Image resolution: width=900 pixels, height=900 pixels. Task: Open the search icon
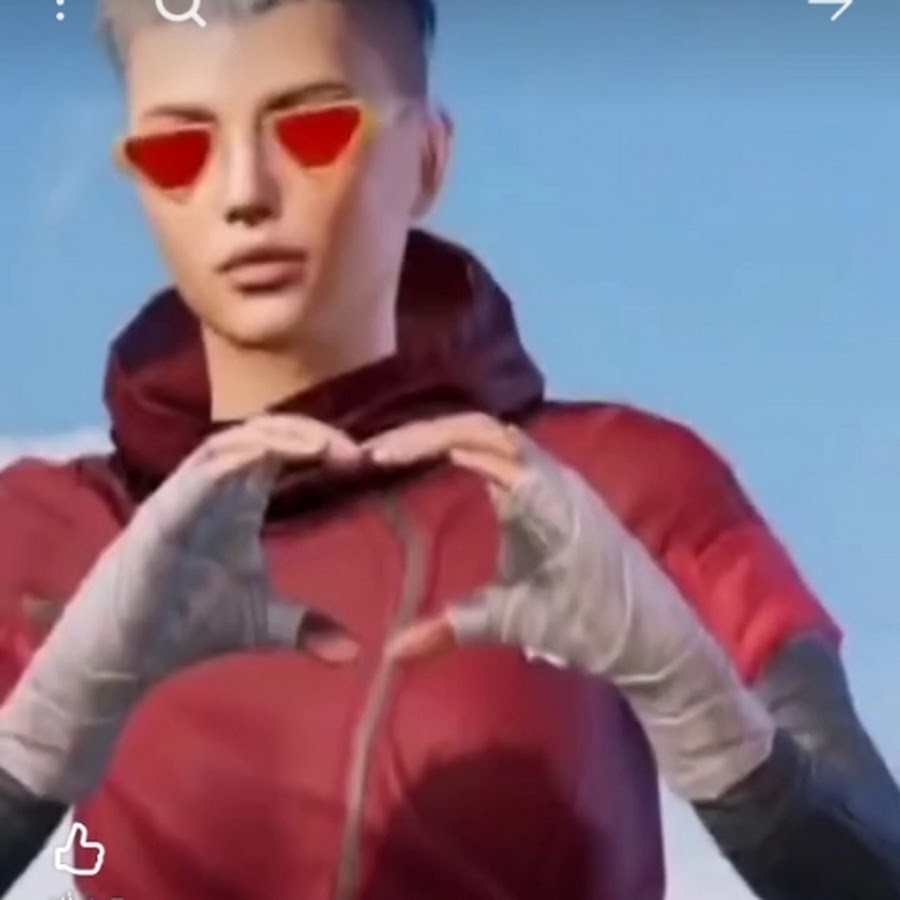(182, 10)
